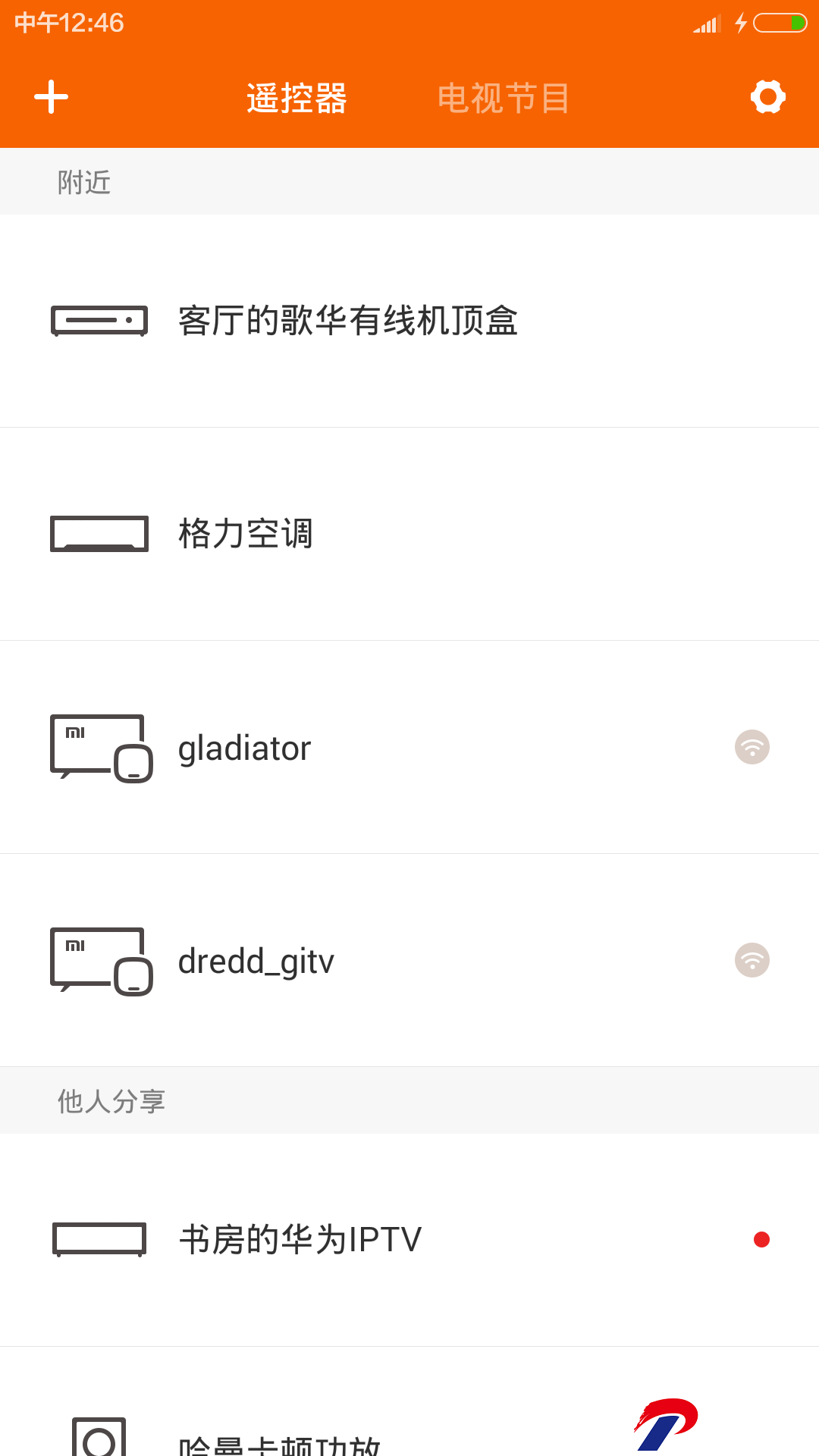Open the shared 书房的华为IPTV remote

409,1240
